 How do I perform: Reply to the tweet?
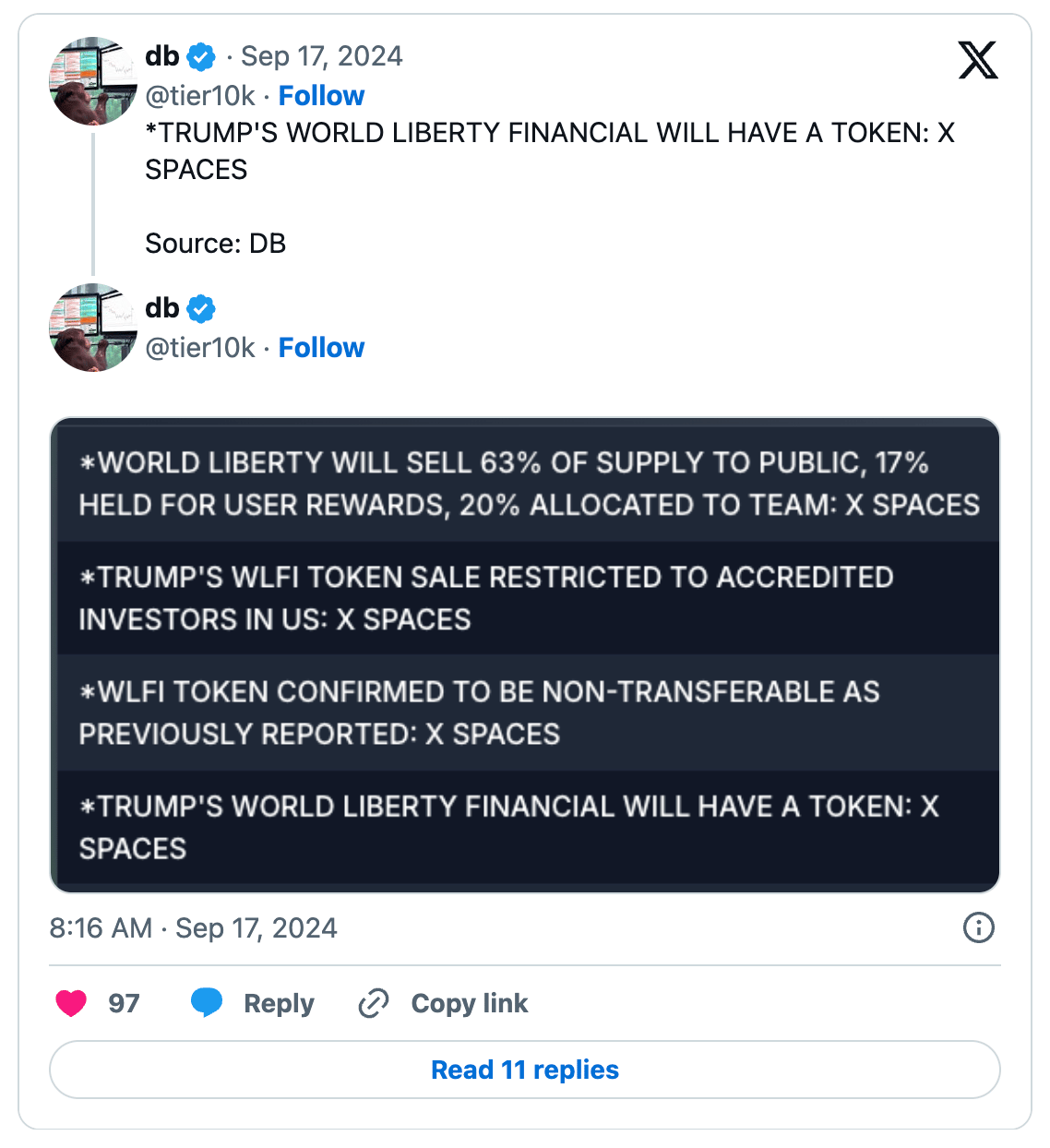(x=253, y=1003)
